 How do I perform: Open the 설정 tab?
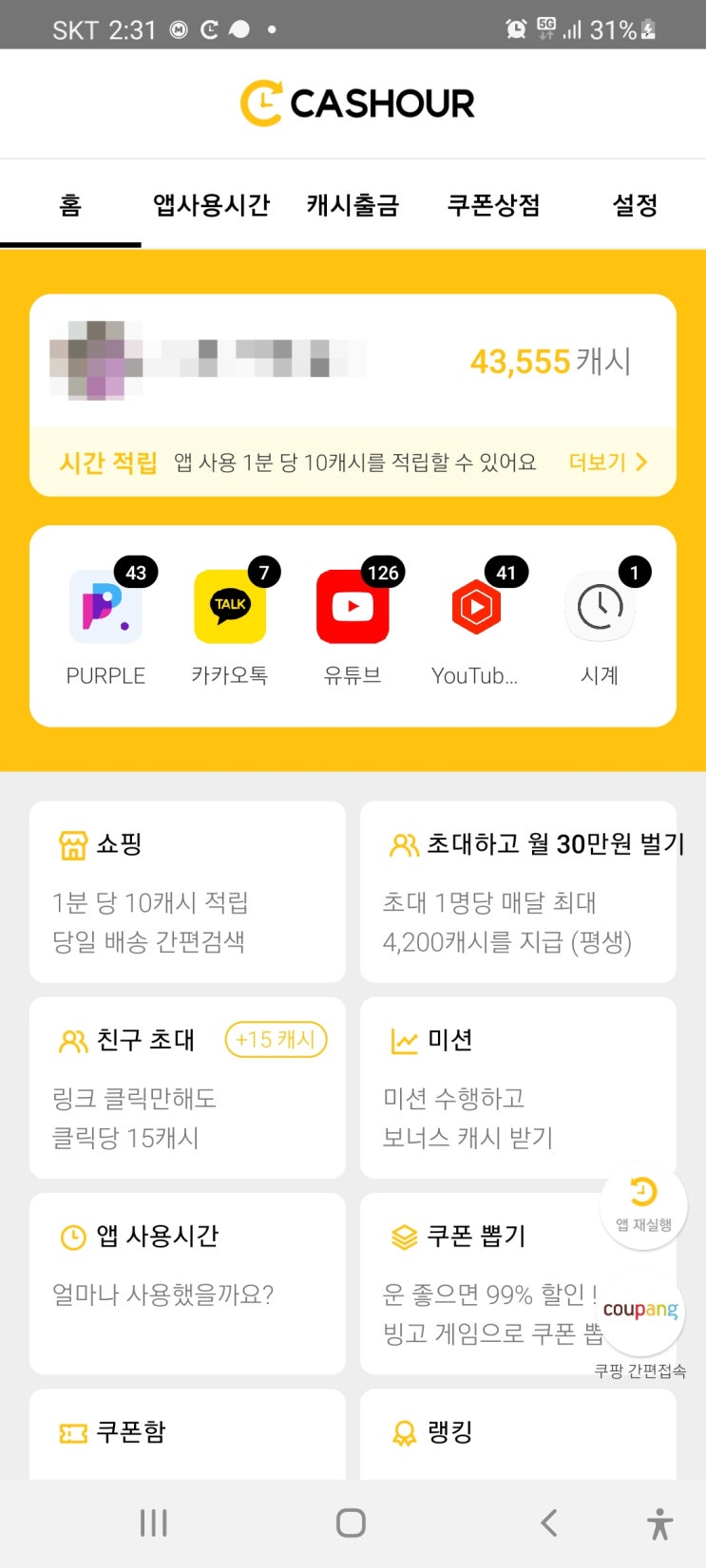[x=635, y=205]
